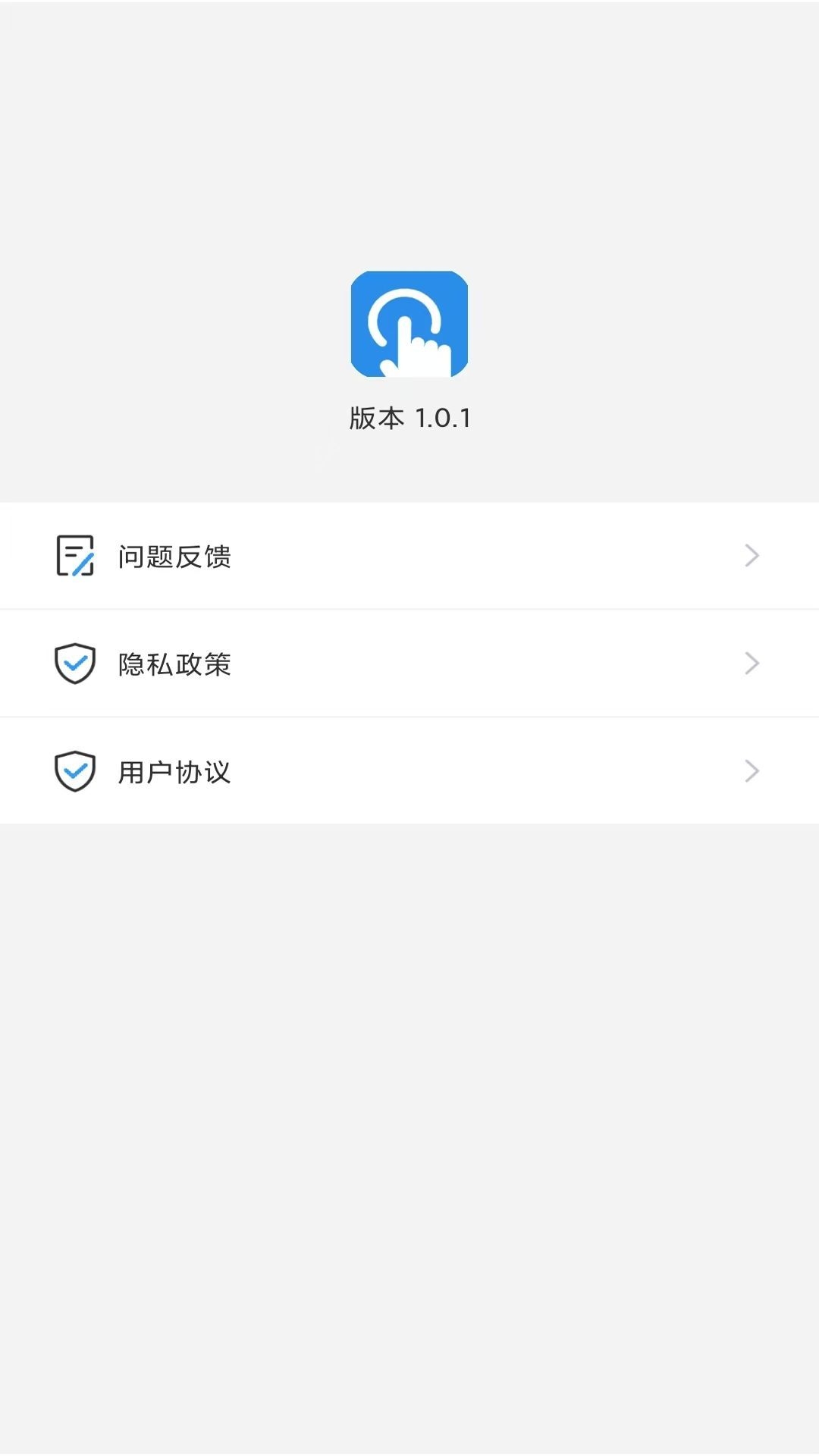Viewport: 819px width, 1456px height.
Task: Expand 用户协议 with its chevron
Action: click(752, 771)
